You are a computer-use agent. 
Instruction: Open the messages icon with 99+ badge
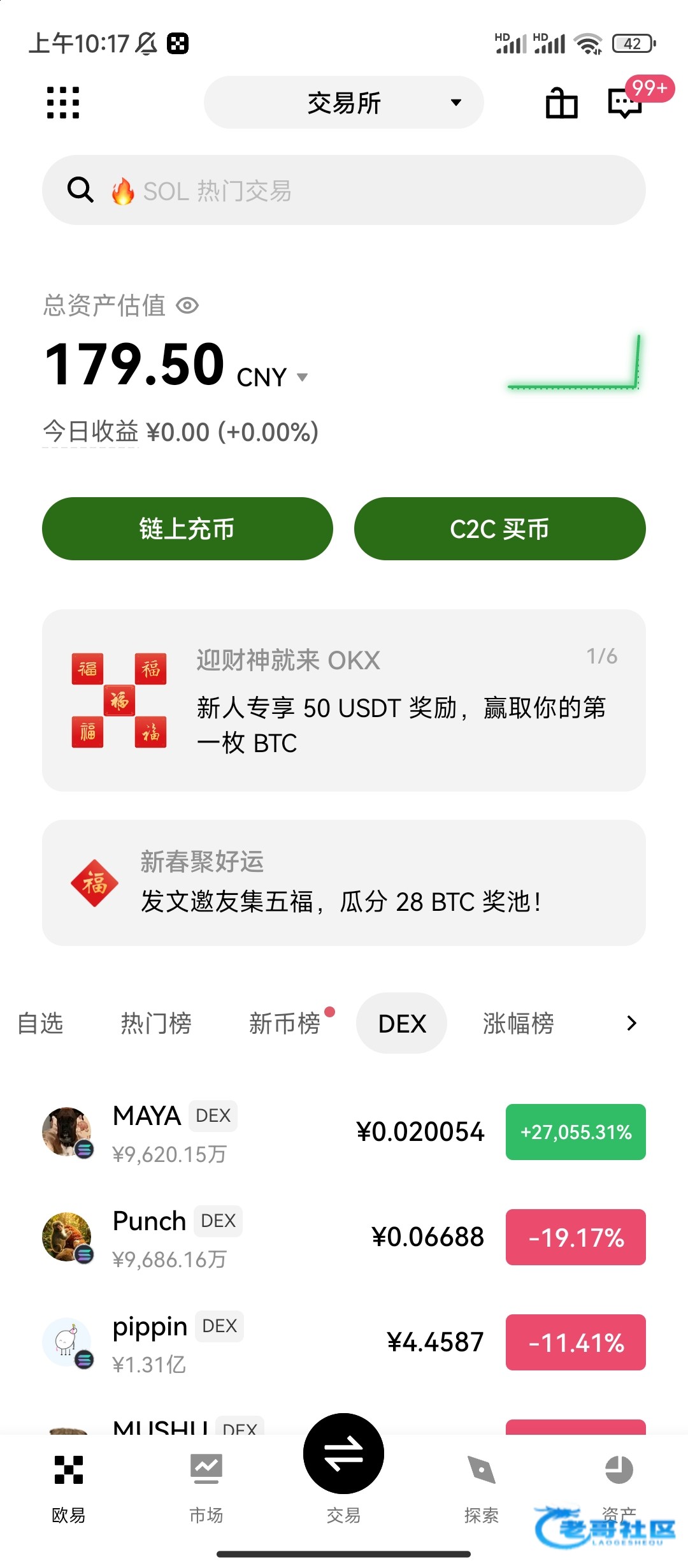(x=625, y=103)
